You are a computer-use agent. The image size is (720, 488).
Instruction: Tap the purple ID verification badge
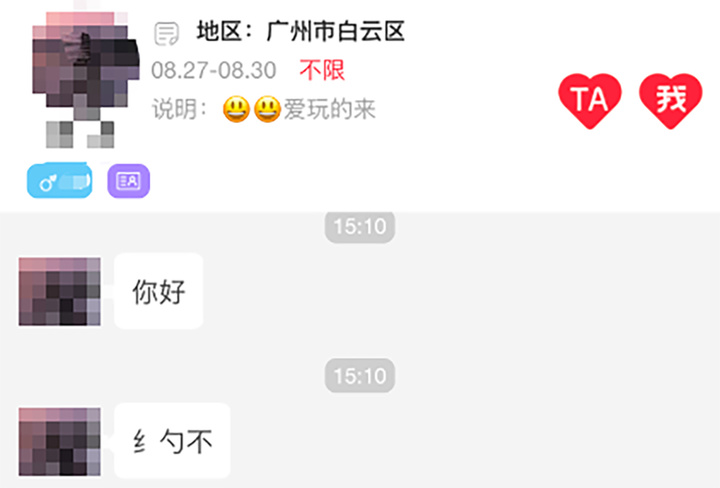[x=128, y=181]
